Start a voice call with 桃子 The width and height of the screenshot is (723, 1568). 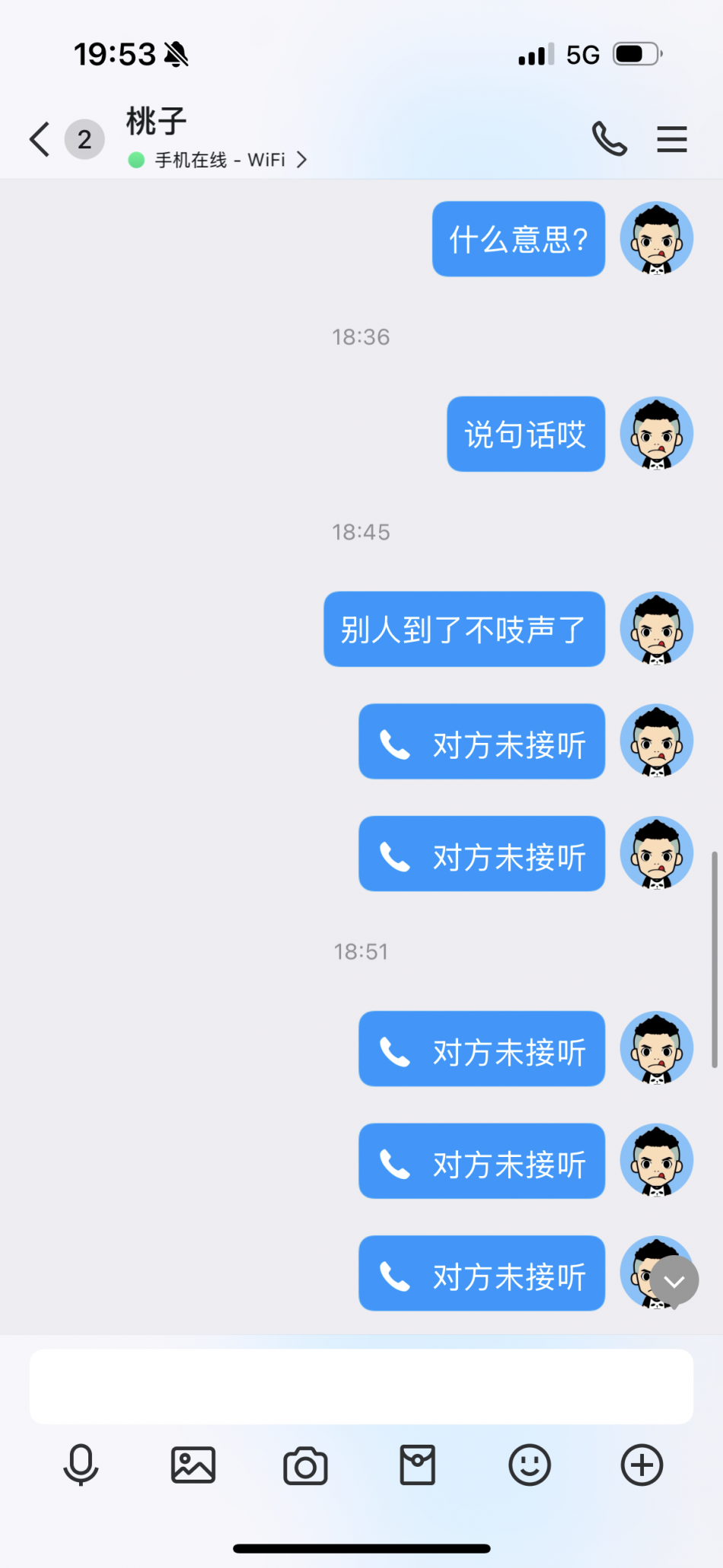610,139
